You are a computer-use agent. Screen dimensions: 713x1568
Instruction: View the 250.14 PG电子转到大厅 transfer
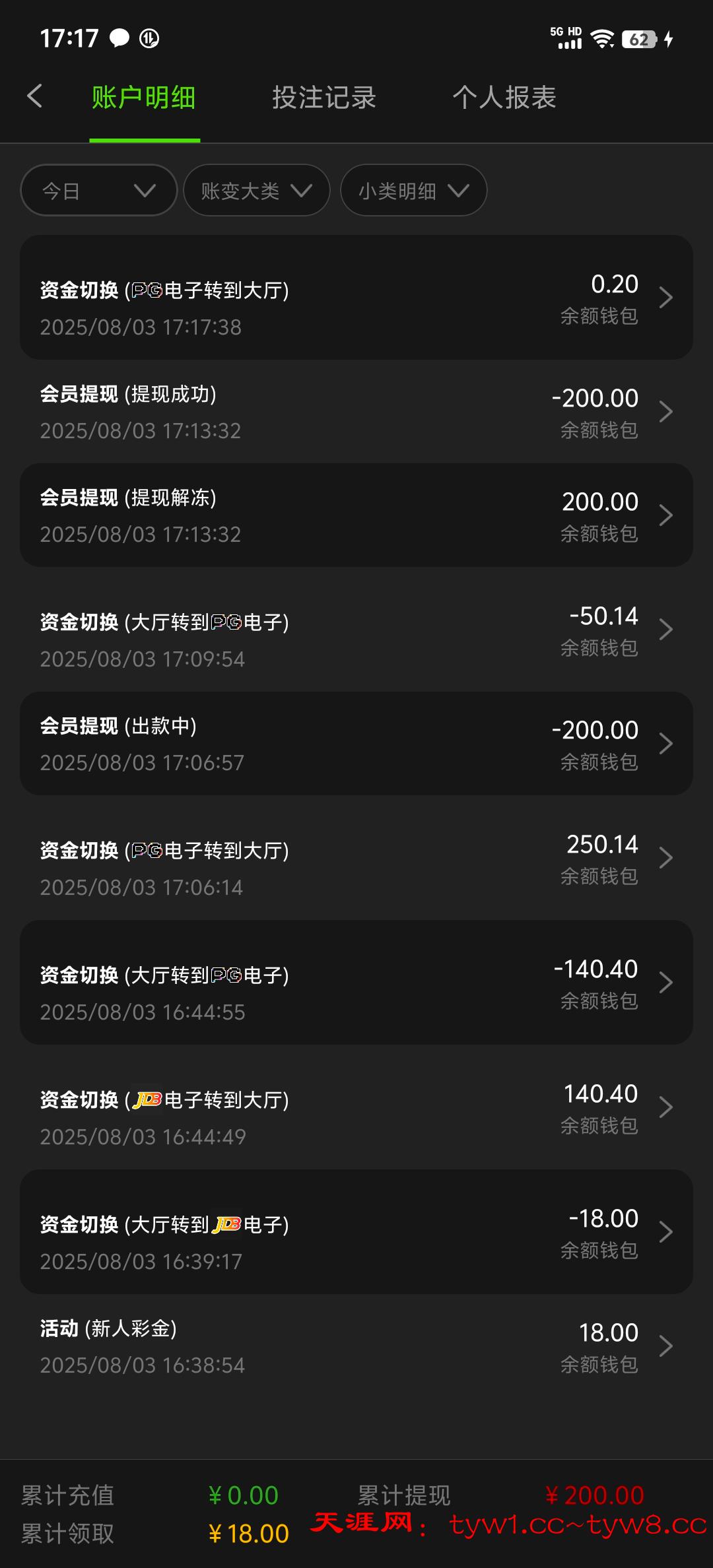click(x=356, y=858)
